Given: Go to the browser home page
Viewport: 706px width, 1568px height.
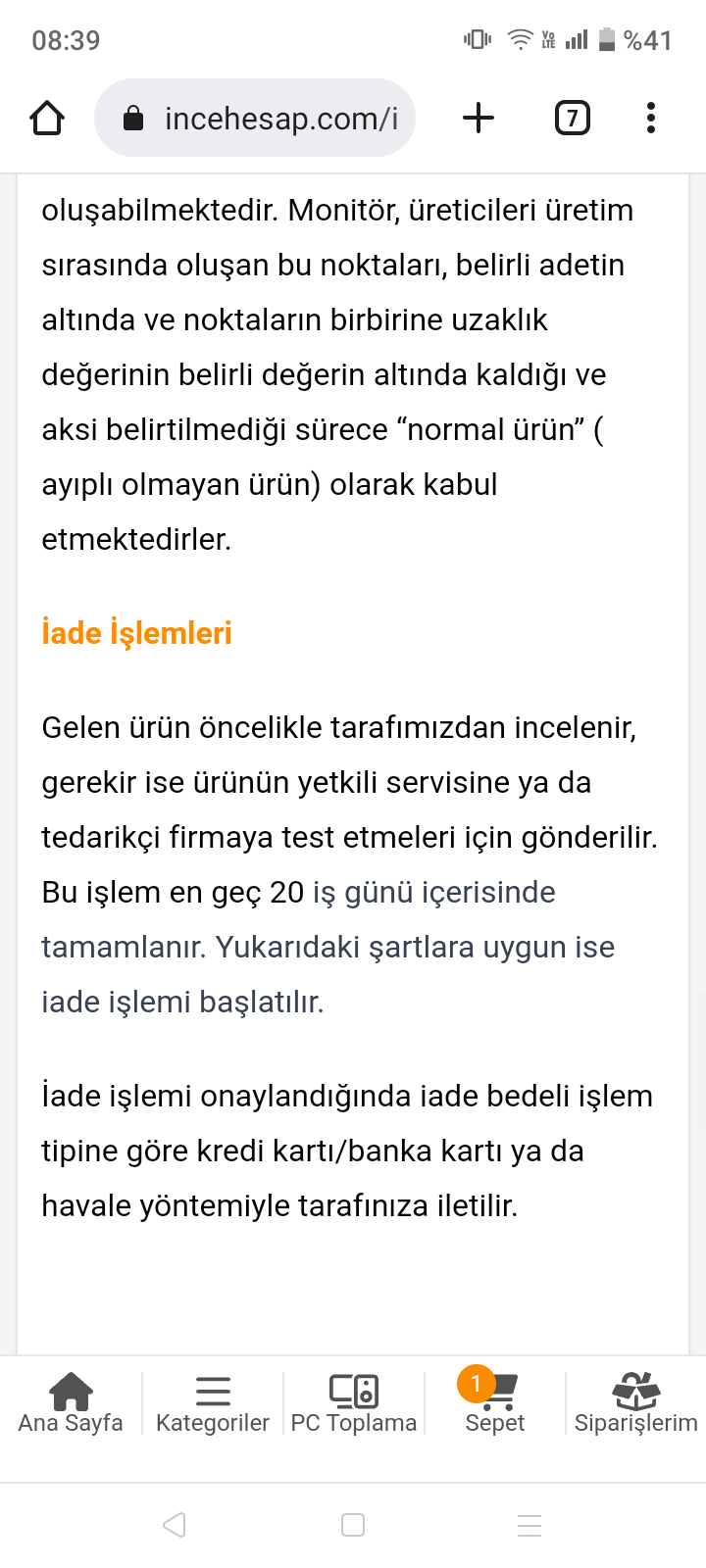Looking at the screenshot, I should [x=47, y=119].
